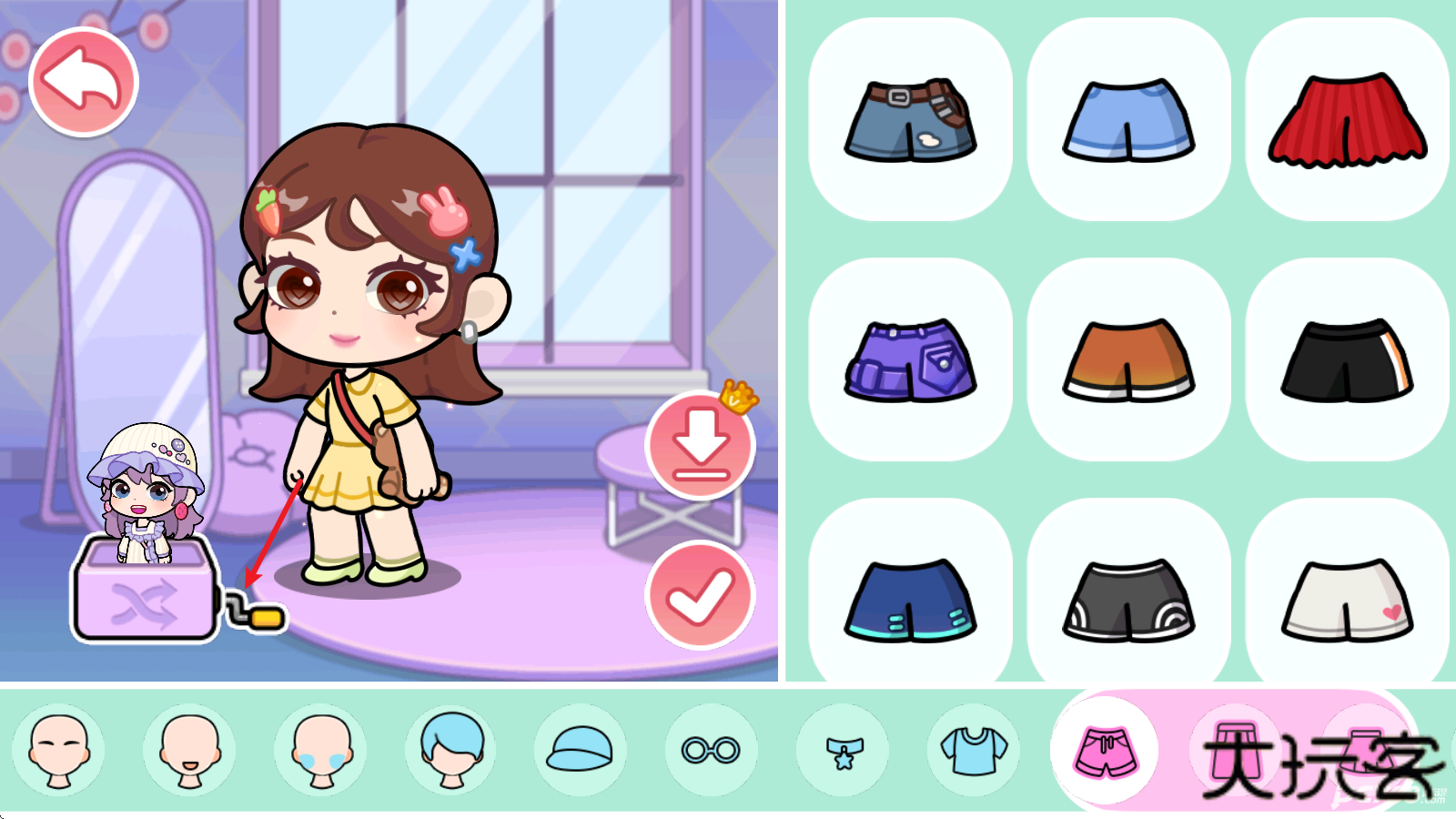
Task: Confirm the outfit with the checkmark button
Action: click(x=700, y=596)
